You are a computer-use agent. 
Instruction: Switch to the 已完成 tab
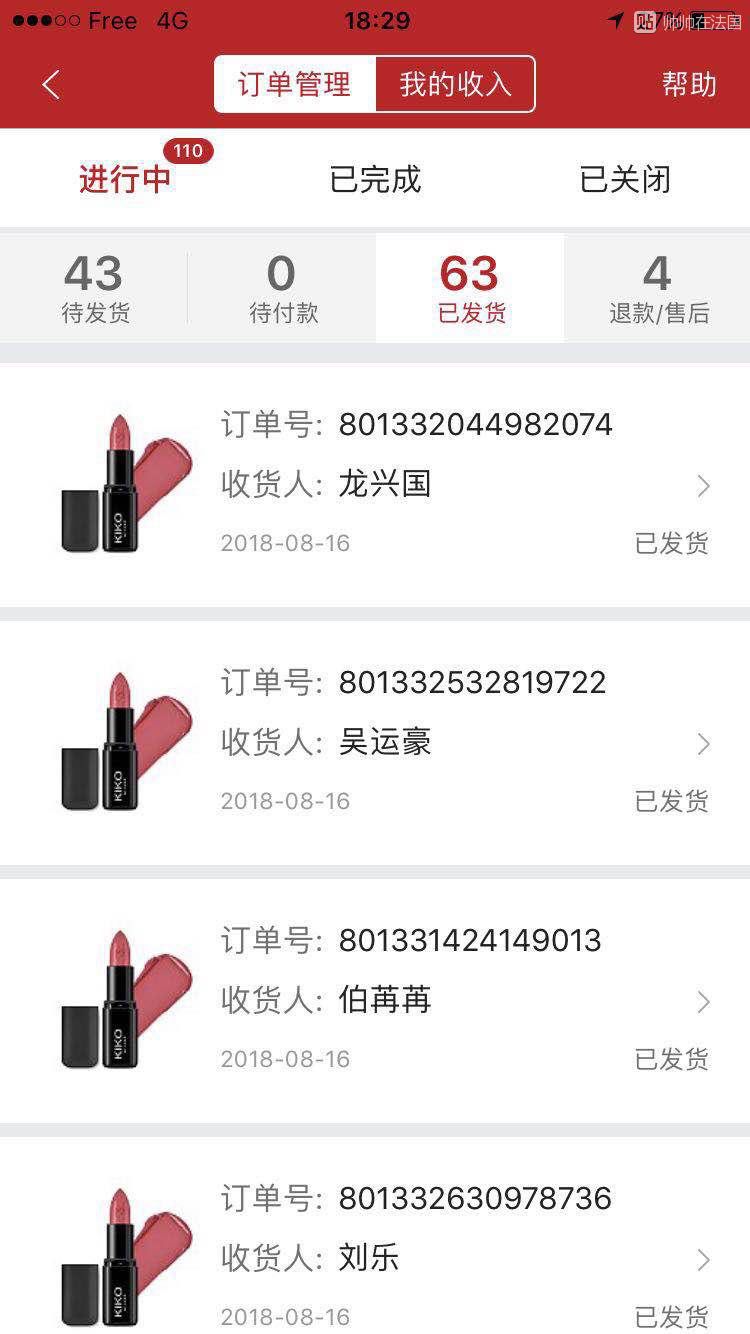(375, 180)
